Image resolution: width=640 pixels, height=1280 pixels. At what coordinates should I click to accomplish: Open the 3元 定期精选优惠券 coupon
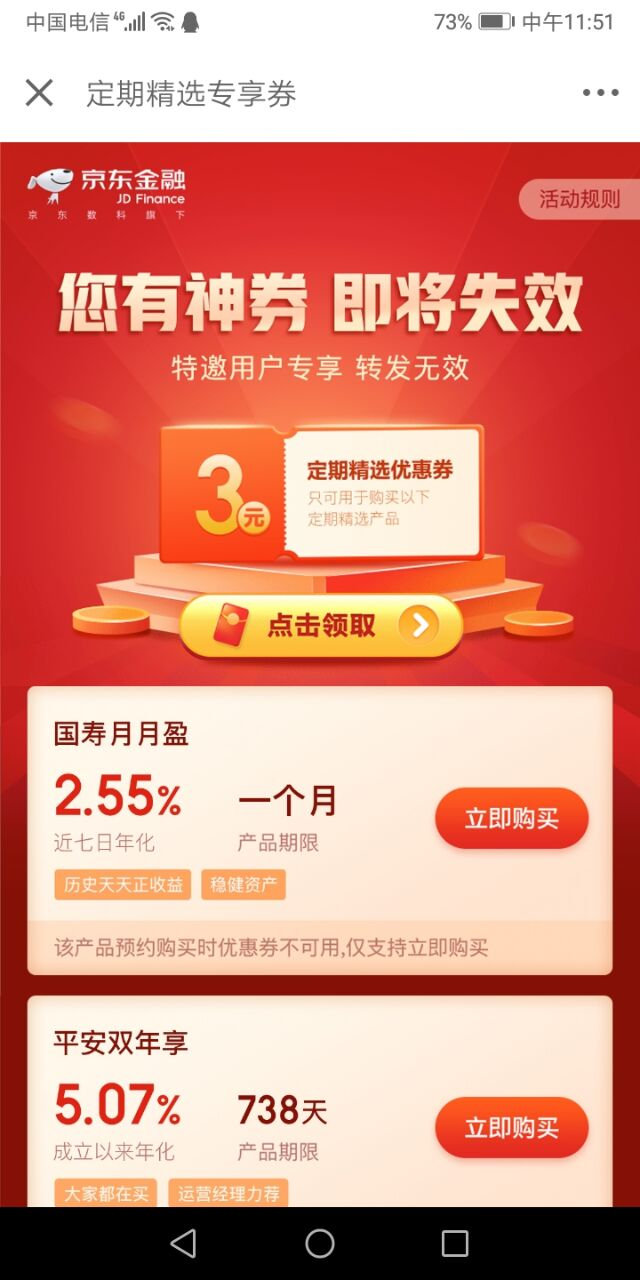click(x=321, y=492)
